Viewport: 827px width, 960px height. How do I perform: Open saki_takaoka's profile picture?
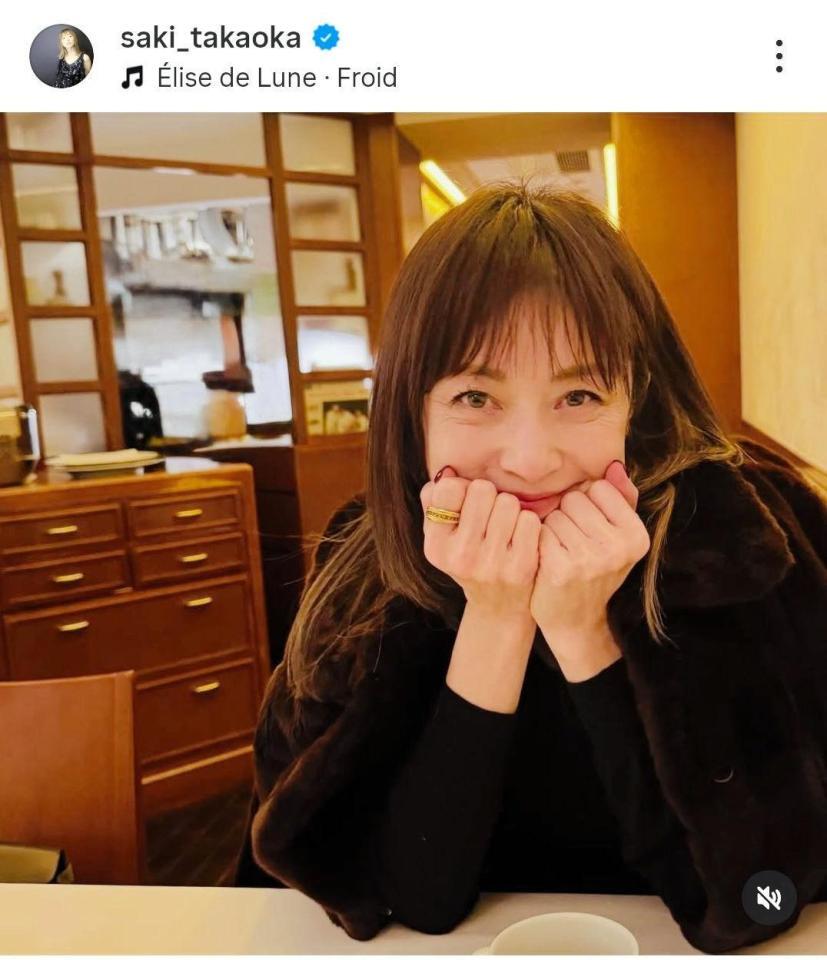point(61,56)
